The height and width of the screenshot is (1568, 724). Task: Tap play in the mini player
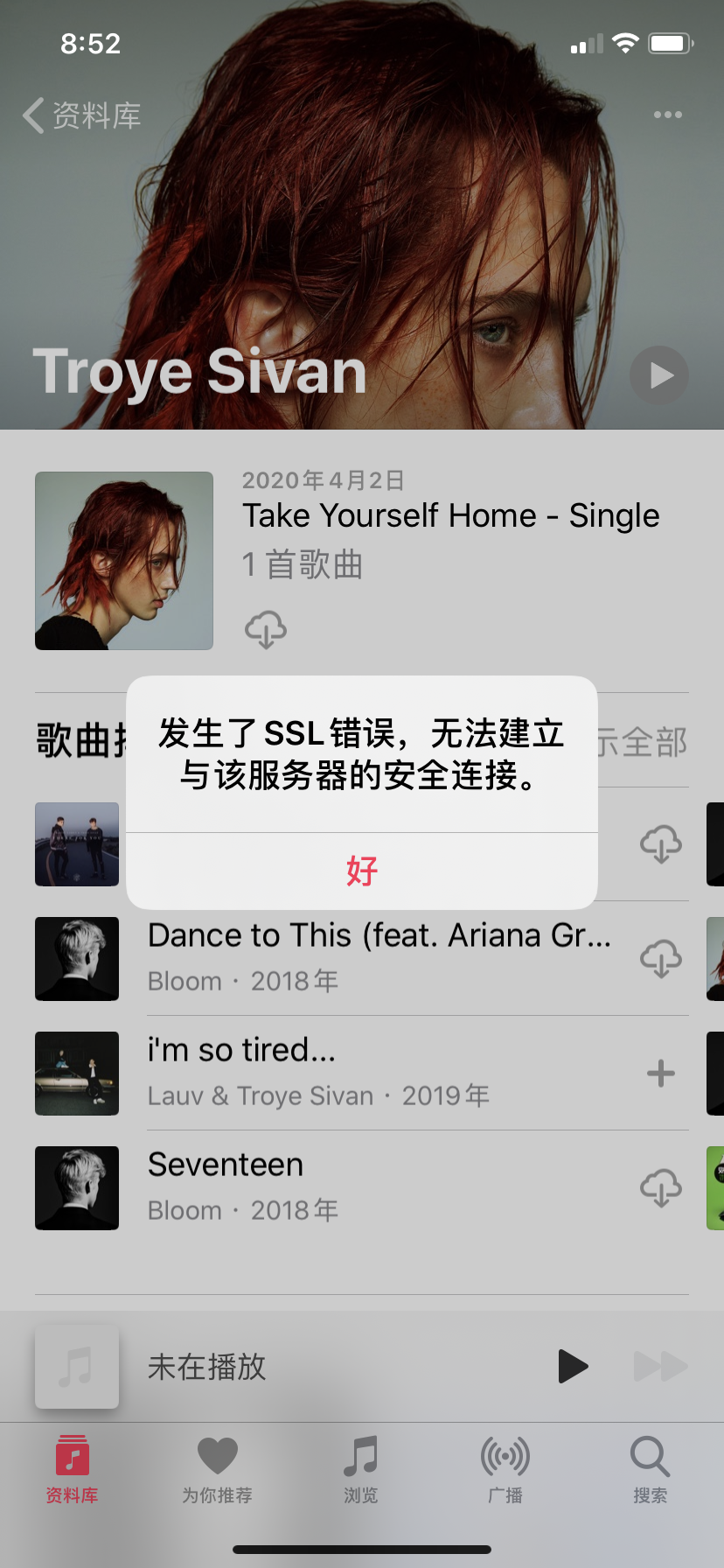[x=573, y=1366]
